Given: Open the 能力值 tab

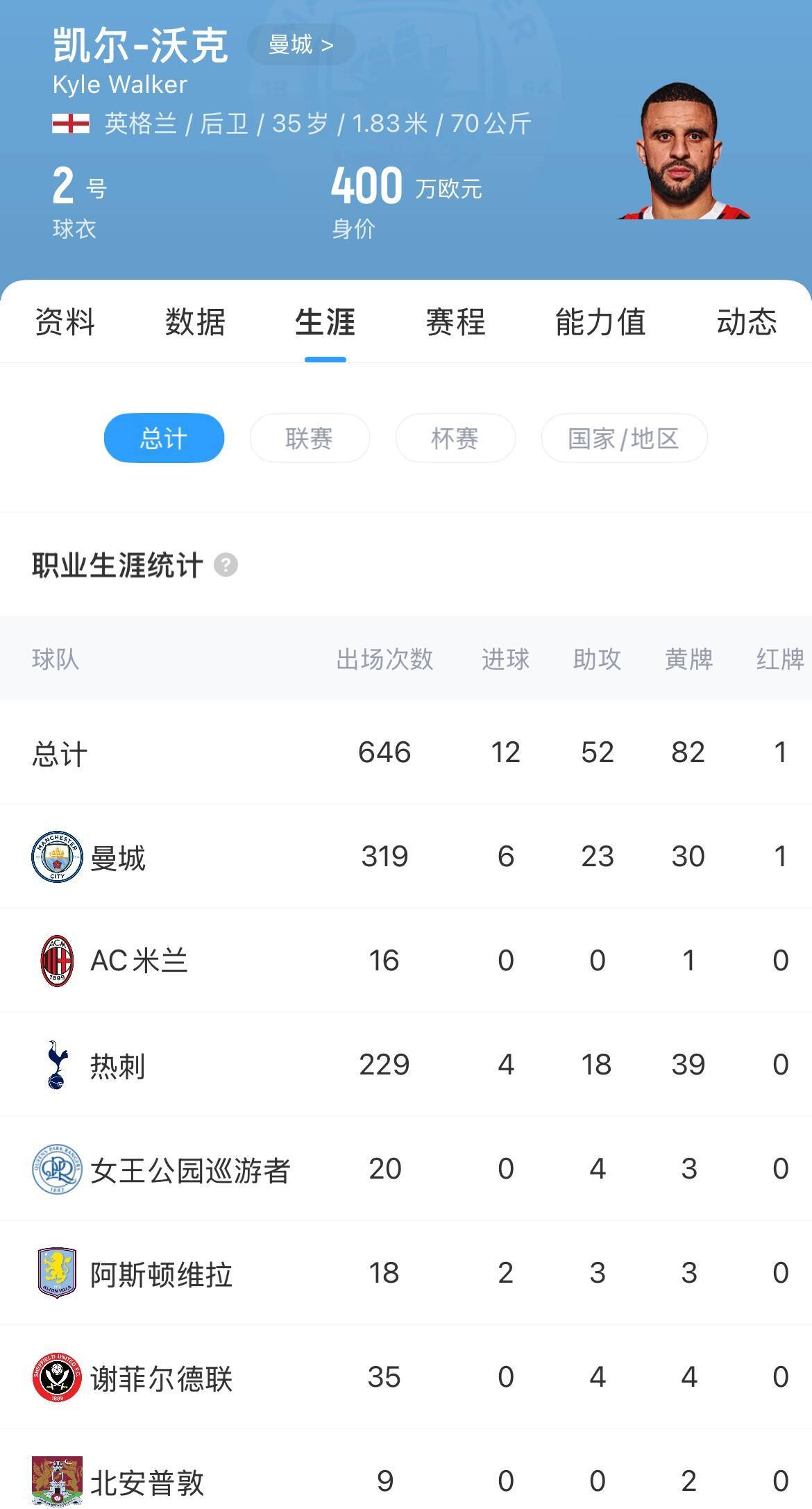Looking at the screenshot, I should pyautogui.click(x=600, y=321).
